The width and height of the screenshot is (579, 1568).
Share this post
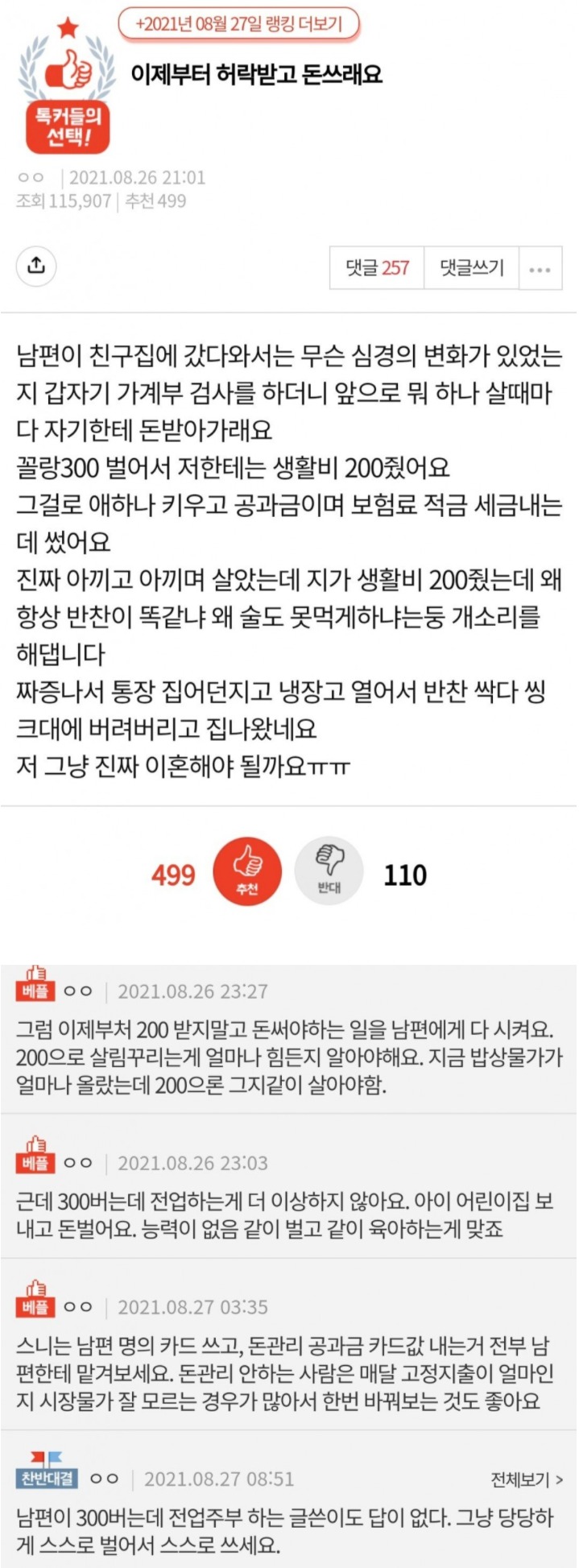(36, 267)
